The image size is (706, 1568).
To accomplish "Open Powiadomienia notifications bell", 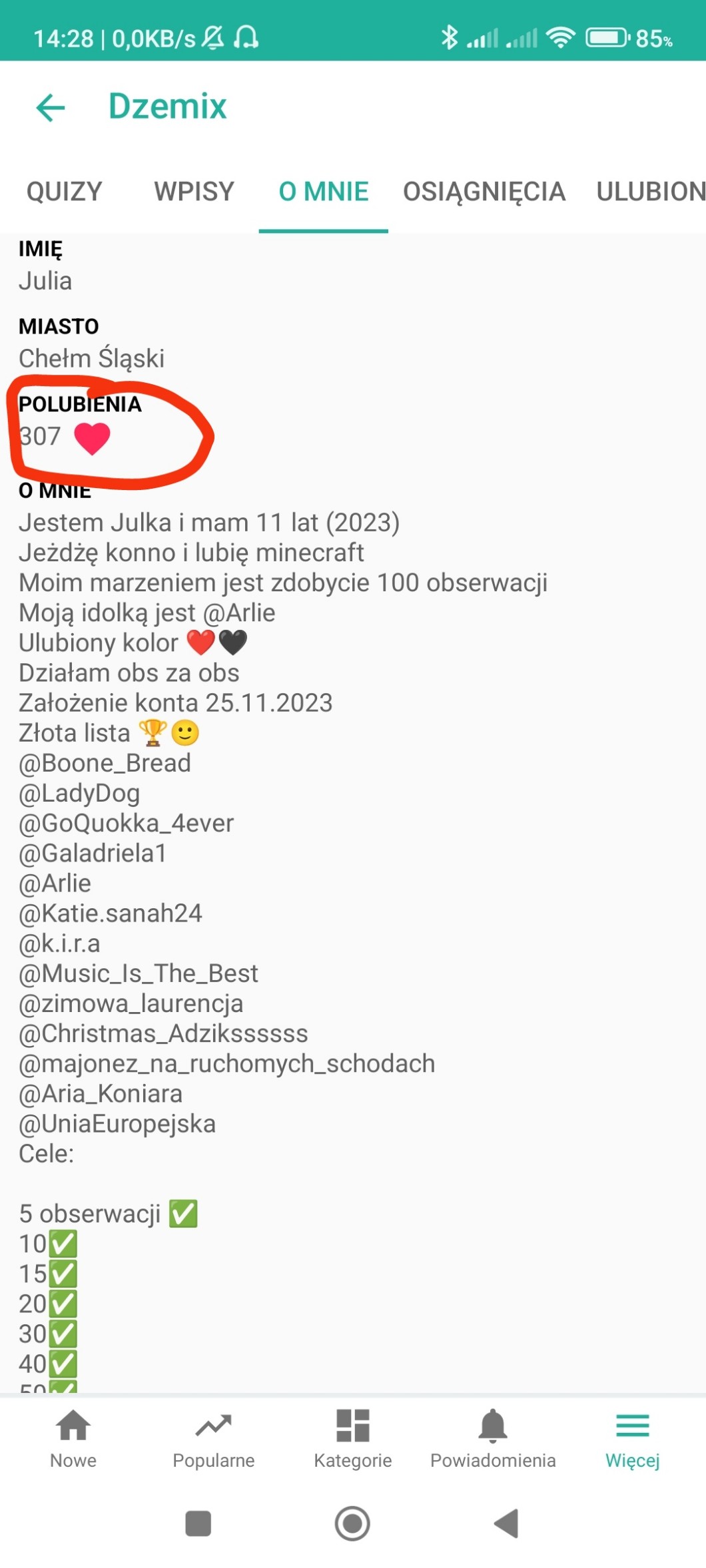I will pos(493,1438).
